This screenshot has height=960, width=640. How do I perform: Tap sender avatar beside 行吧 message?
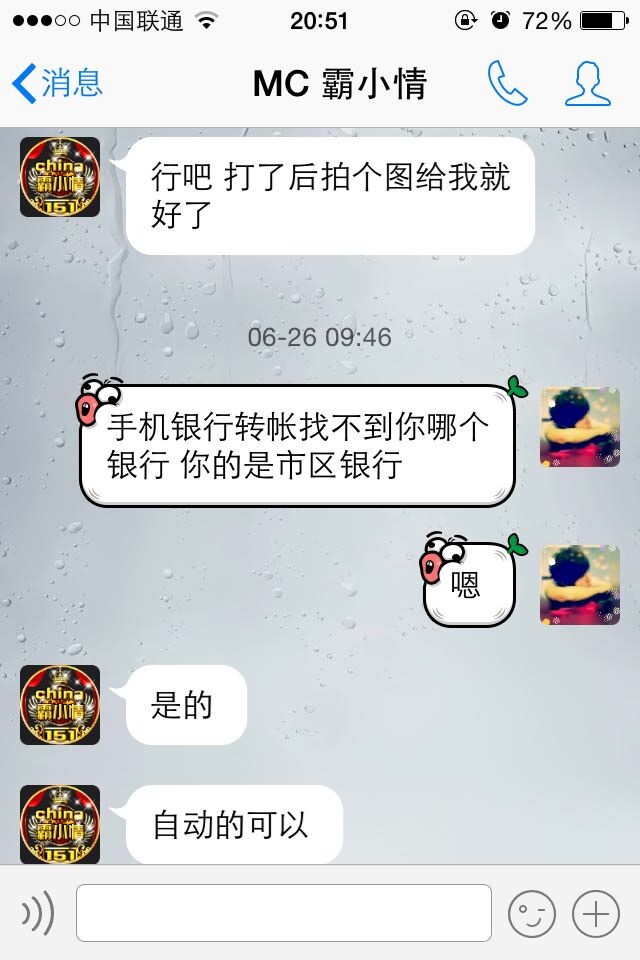[x=60, y=177]
